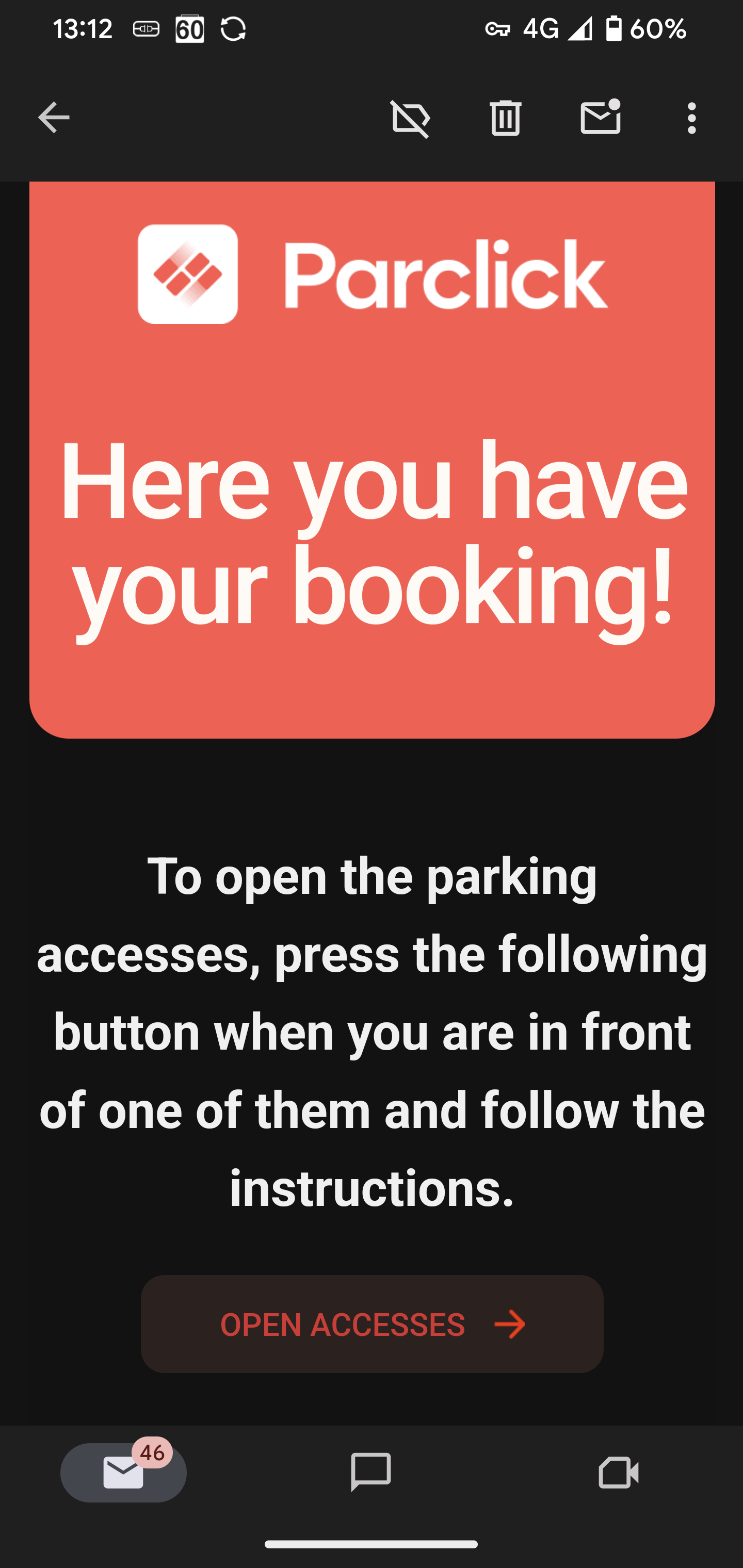Go back to the inbox
Image resolution: width=743 pixels, height=1568 pixels.
point(54,118)
